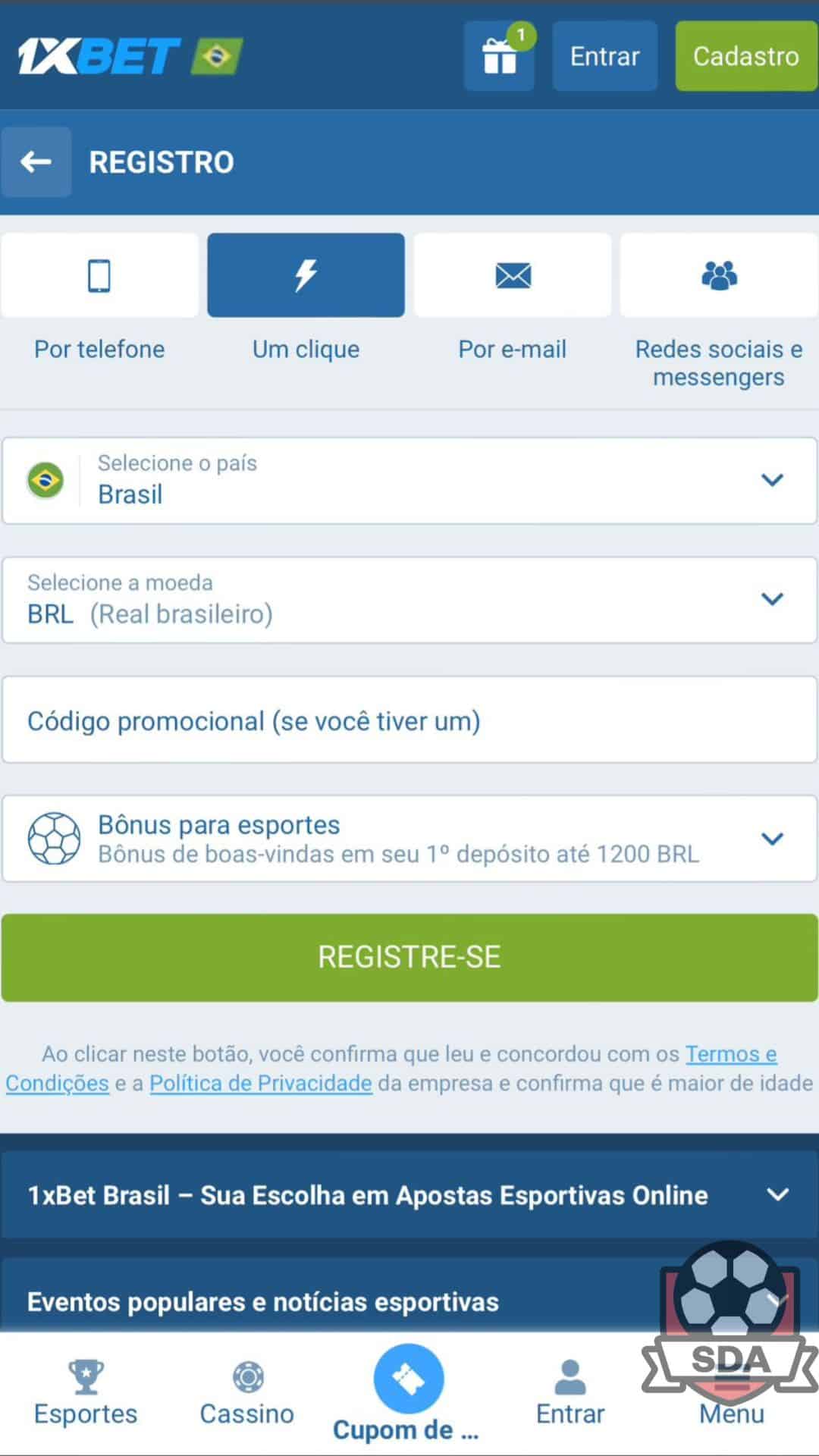Open the gift bonus icon
This screenshot has height=1456, width=819.
(x=500, y=56)
